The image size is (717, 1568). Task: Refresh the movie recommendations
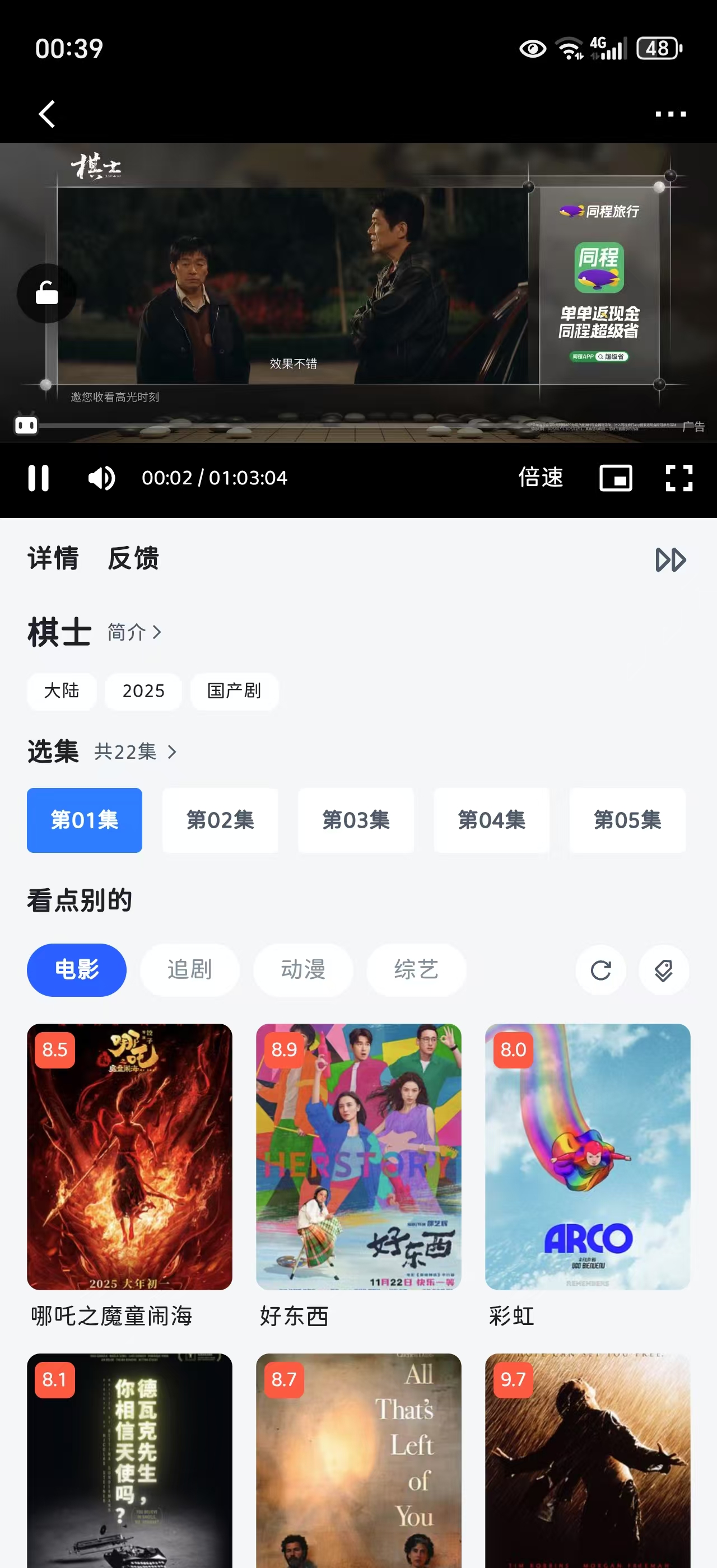tap(600, 971)
